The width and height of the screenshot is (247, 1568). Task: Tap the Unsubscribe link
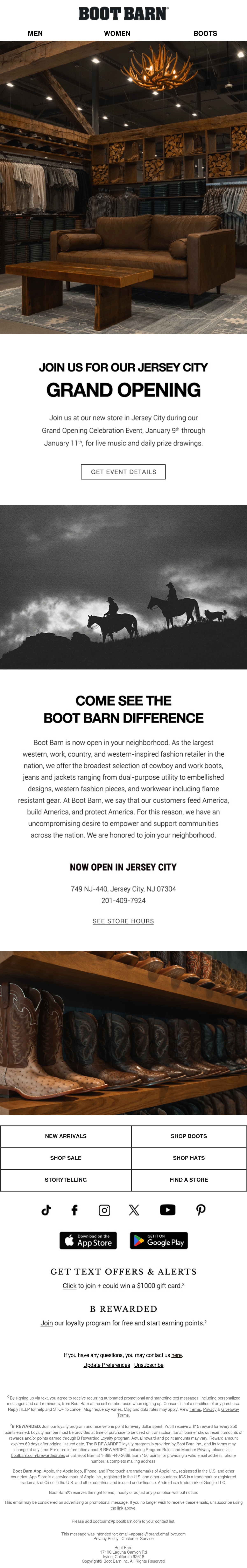pyautogui.click(x=149, y=1365)
